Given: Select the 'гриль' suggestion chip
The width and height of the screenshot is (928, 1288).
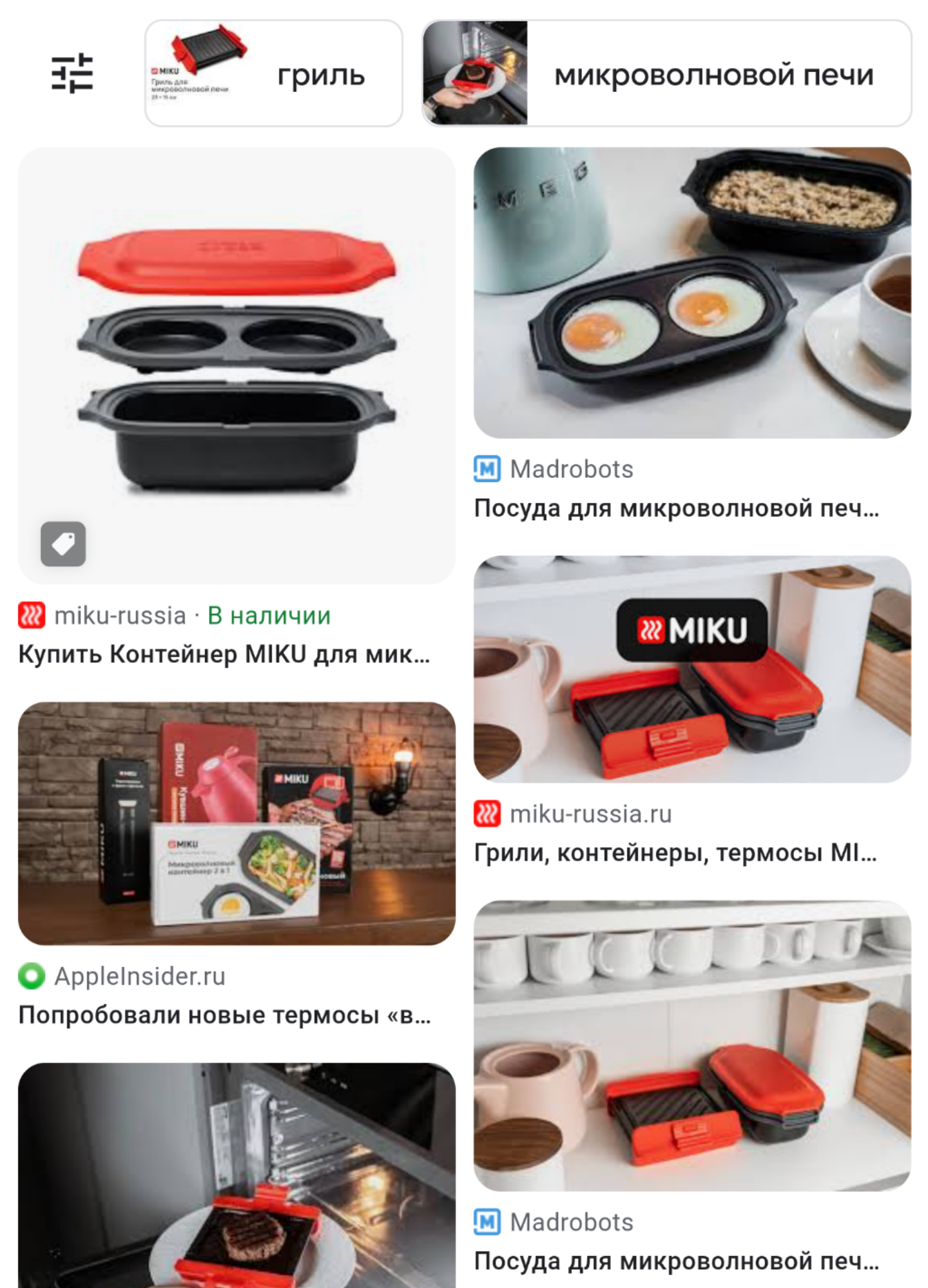Looking at the screenshot, I should click(274, 74).
